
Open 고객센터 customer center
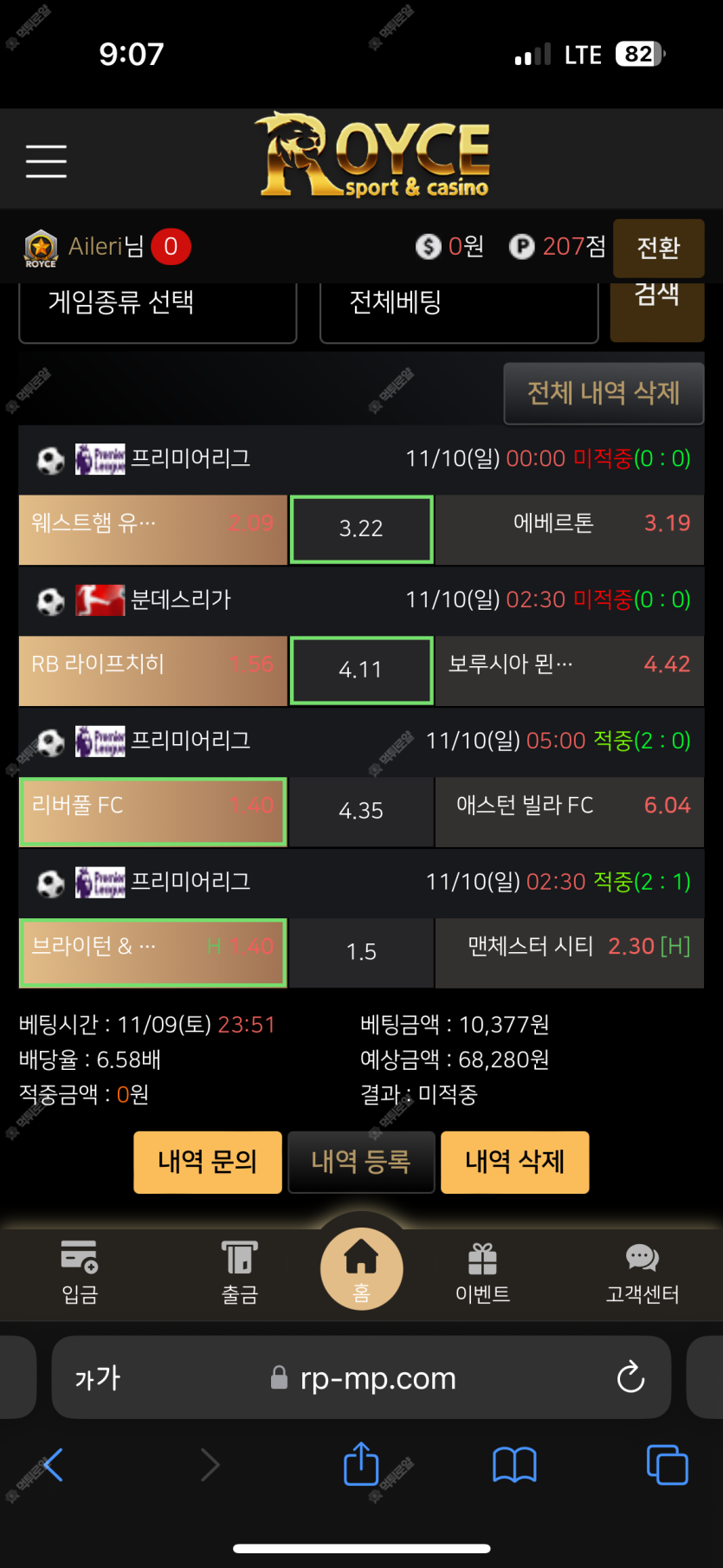coord(642,1271)
